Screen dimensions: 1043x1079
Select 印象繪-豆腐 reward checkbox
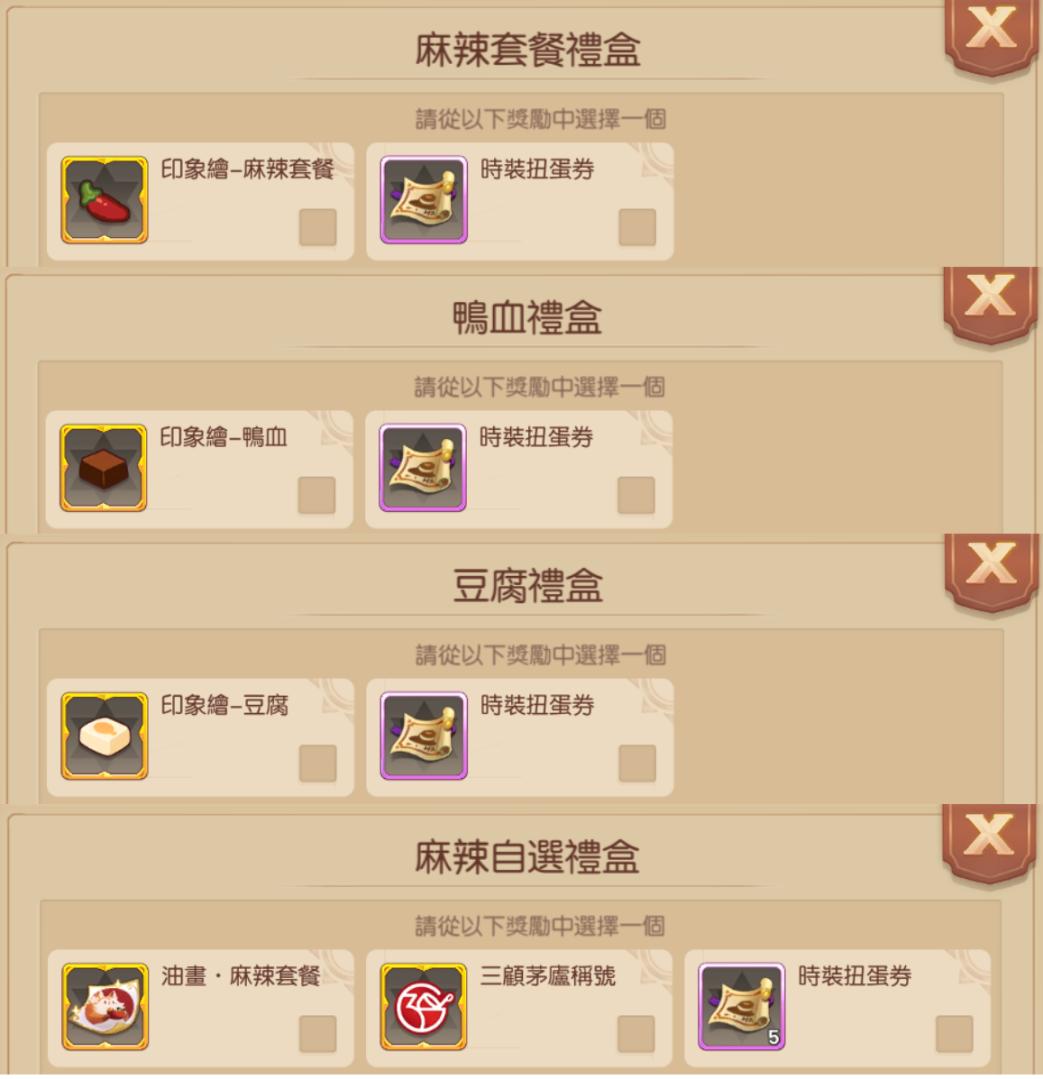point(318,763)
